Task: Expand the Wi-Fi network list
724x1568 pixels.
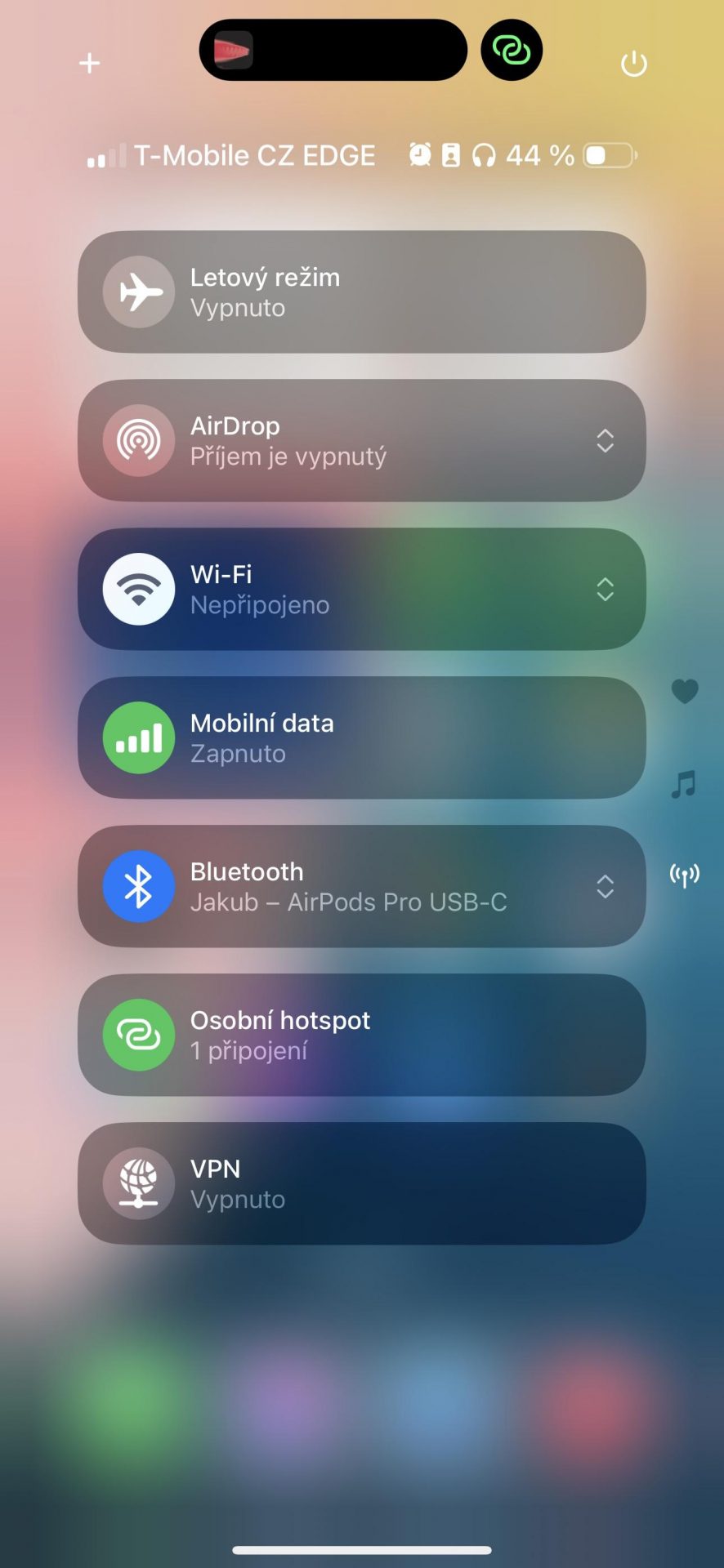Action: (605, 590)
